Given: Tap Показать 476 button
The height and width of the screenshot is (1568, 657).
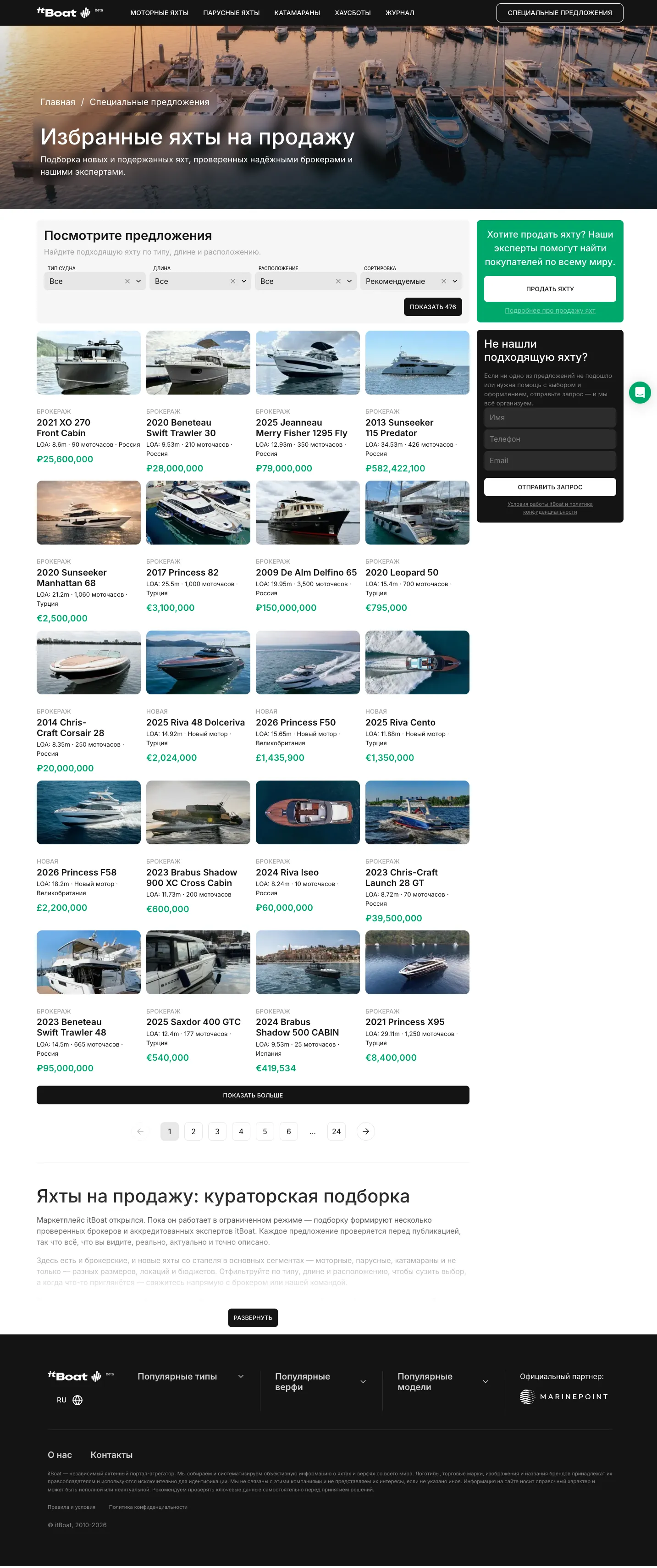Looking at the screenshot, I should [x=432, y=307].
